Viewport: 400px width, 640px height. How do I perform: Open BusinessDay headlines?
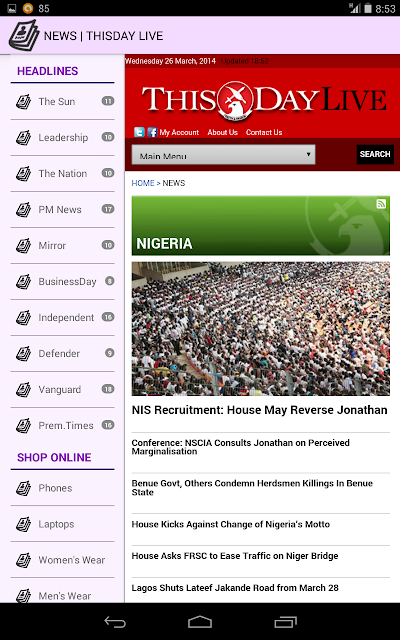pos(62,282)
